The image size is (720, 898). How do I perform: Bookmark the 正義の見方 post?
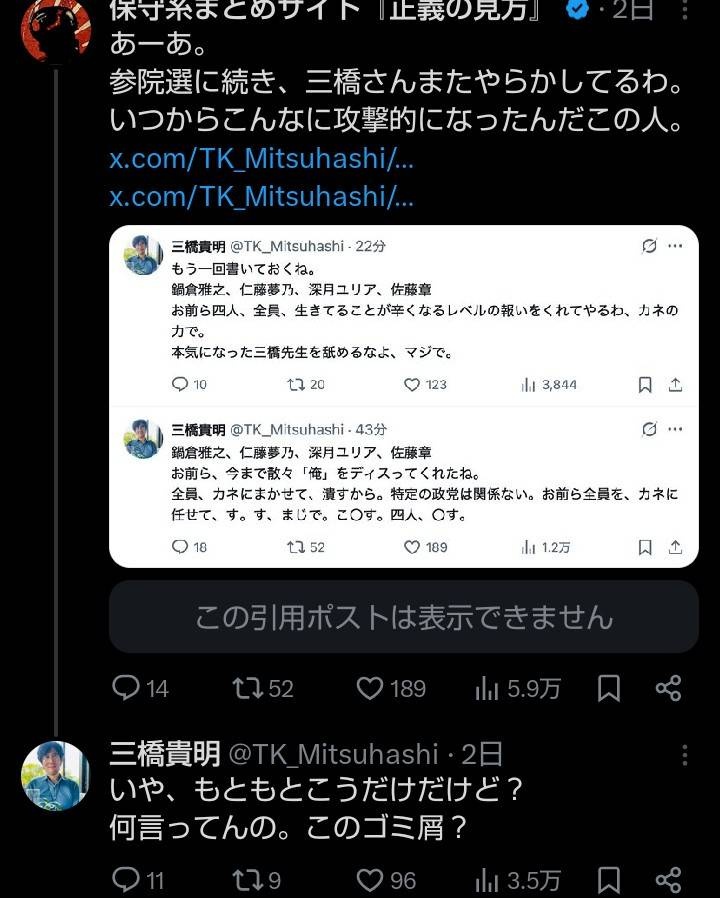pos(608,688)
